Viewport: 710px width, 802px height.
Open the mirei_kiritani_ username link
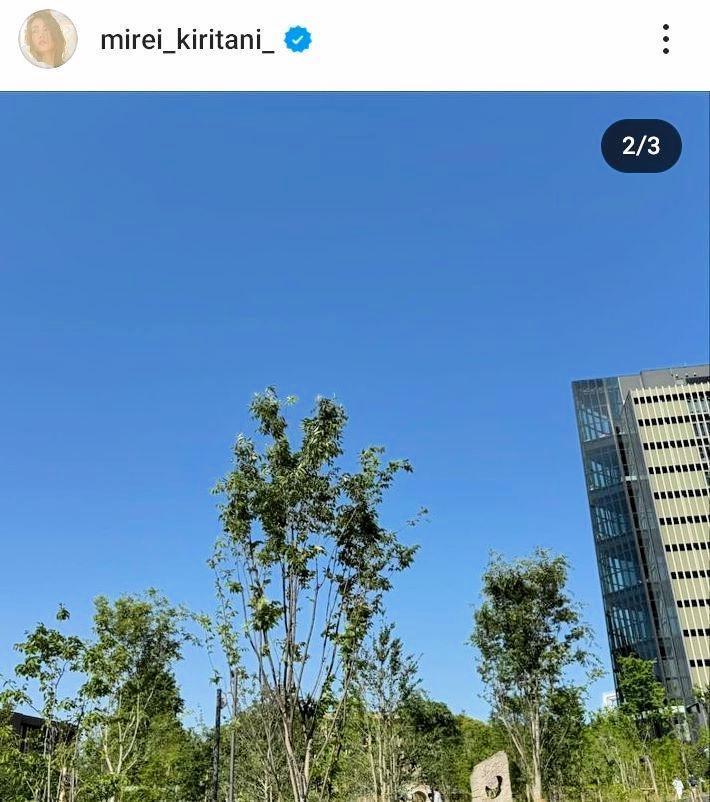click(187, 40)
